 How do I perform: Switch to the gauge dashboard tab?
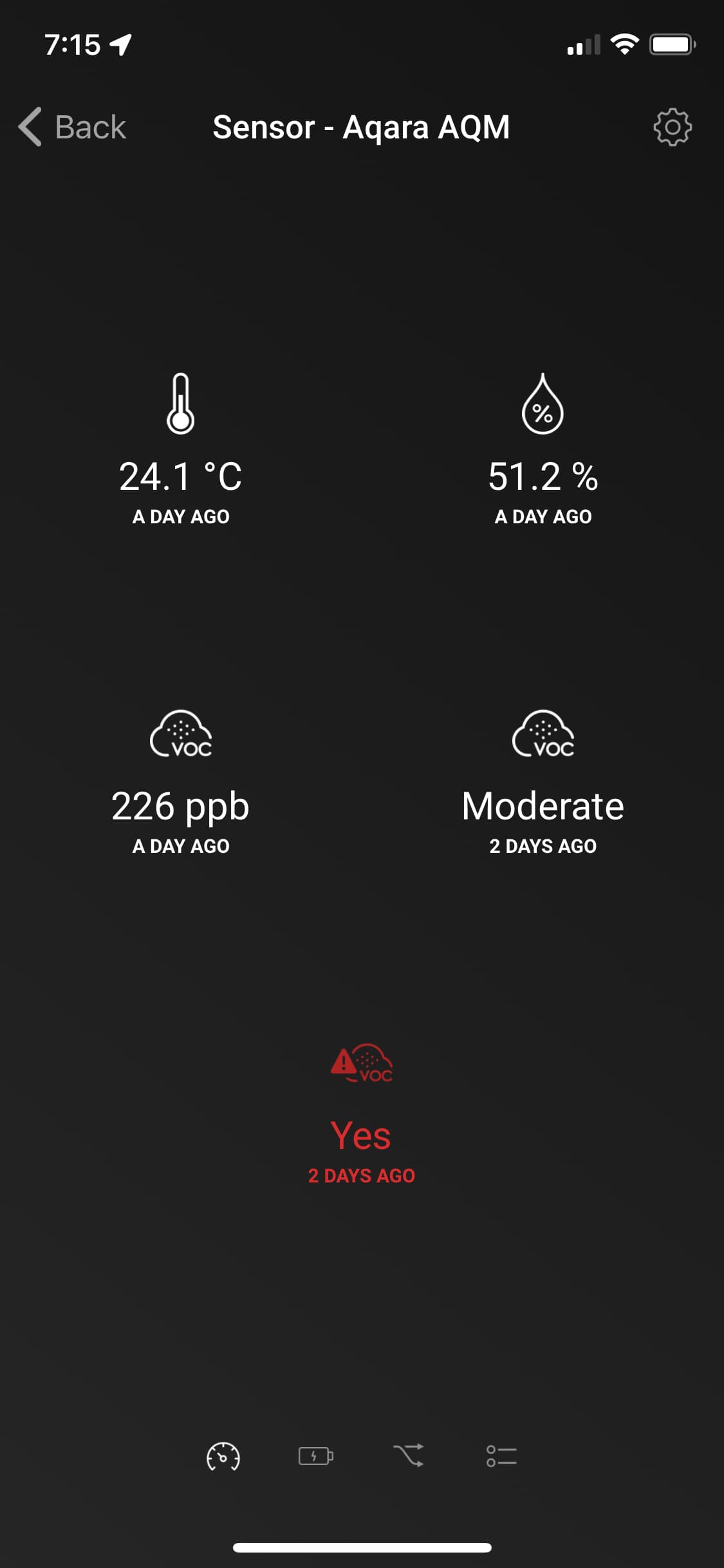coord(223,1456)
